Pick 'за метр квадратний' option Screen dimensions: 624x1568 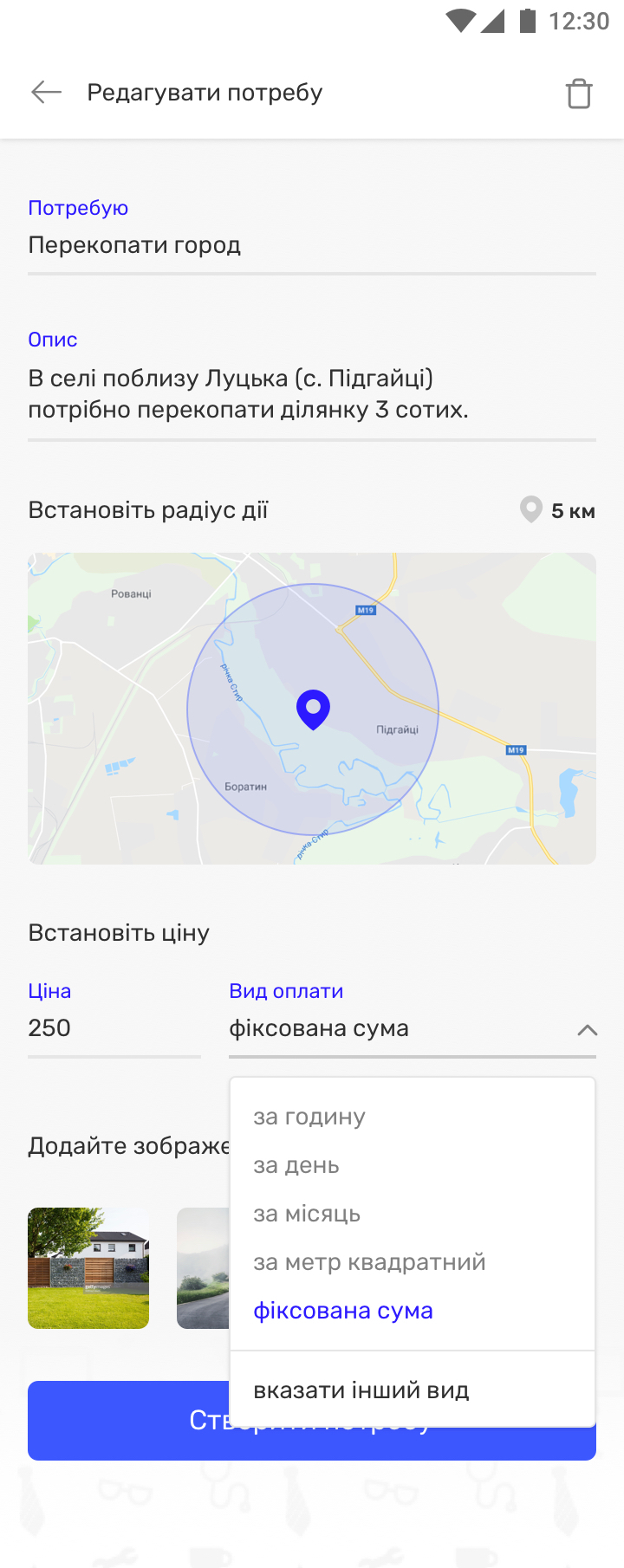[369, 1262]
